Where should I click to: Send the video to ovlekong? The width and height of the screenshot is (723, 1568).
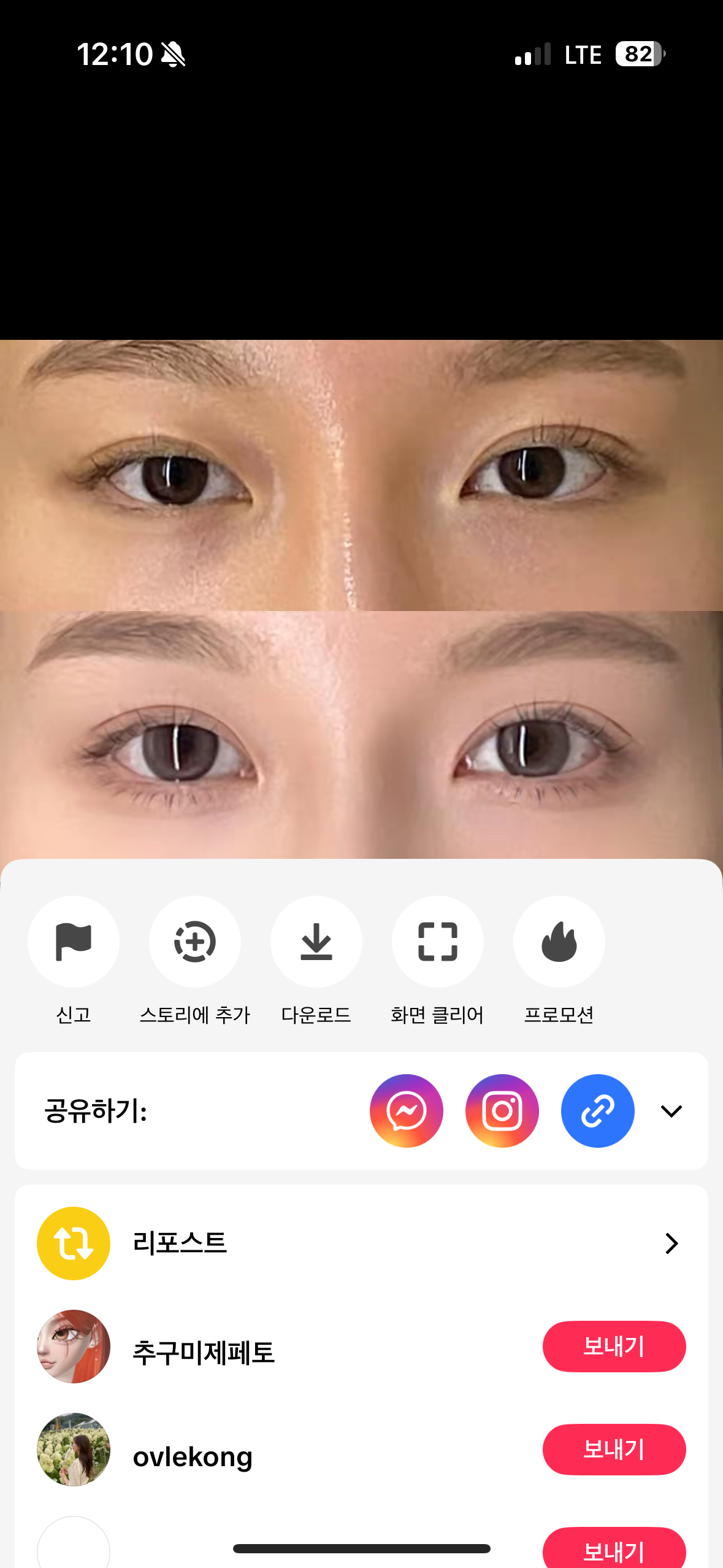click(x=614, y=1450)
